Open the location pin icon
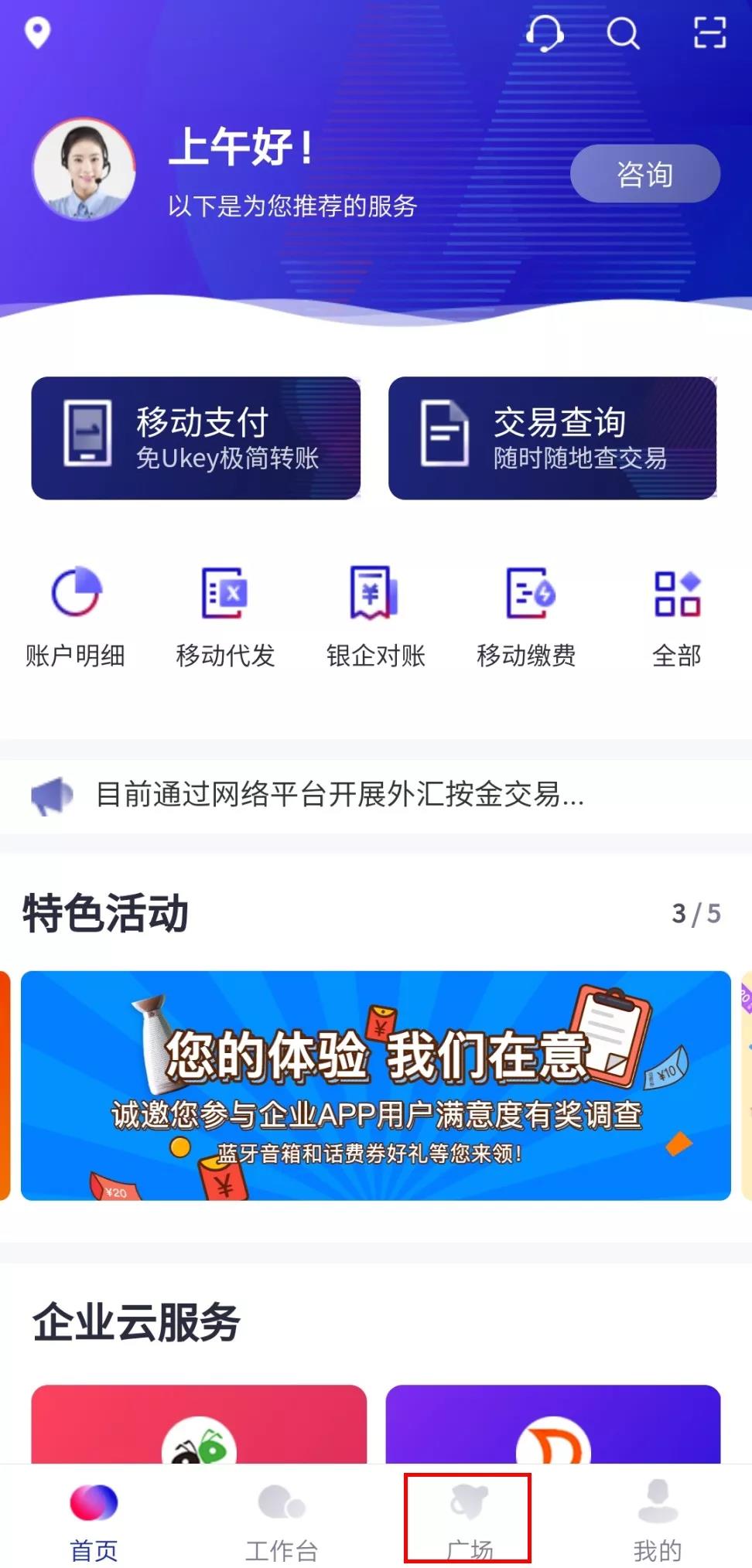The image size is (752, 1568). (37, 32)
